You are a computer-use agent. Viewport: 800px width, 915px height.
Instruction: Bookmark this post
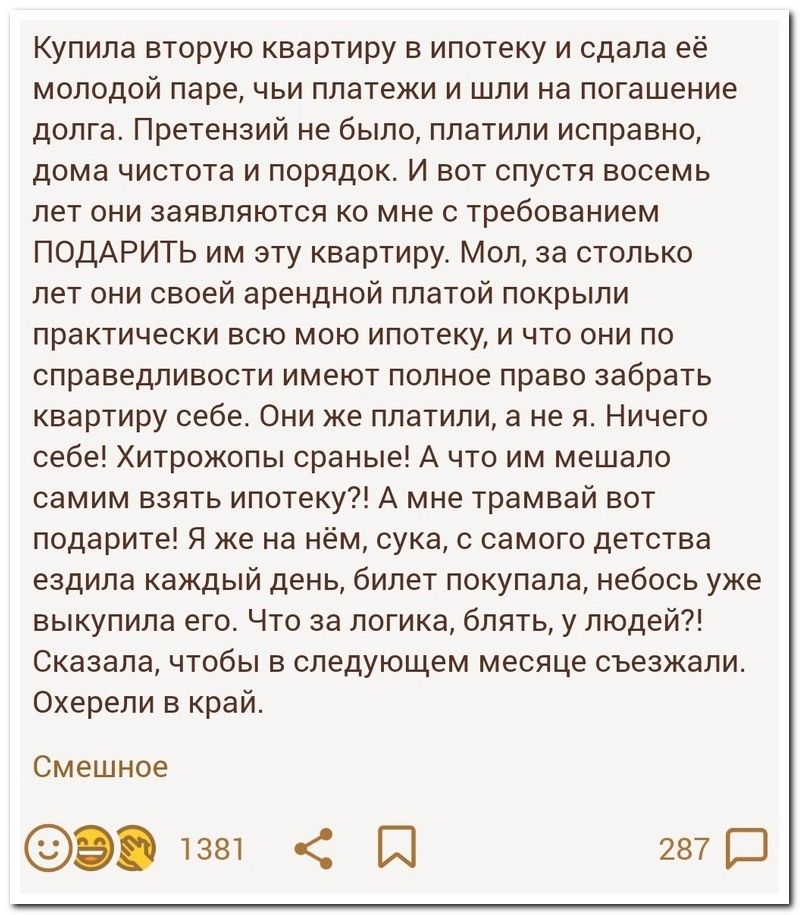[398, 850]
